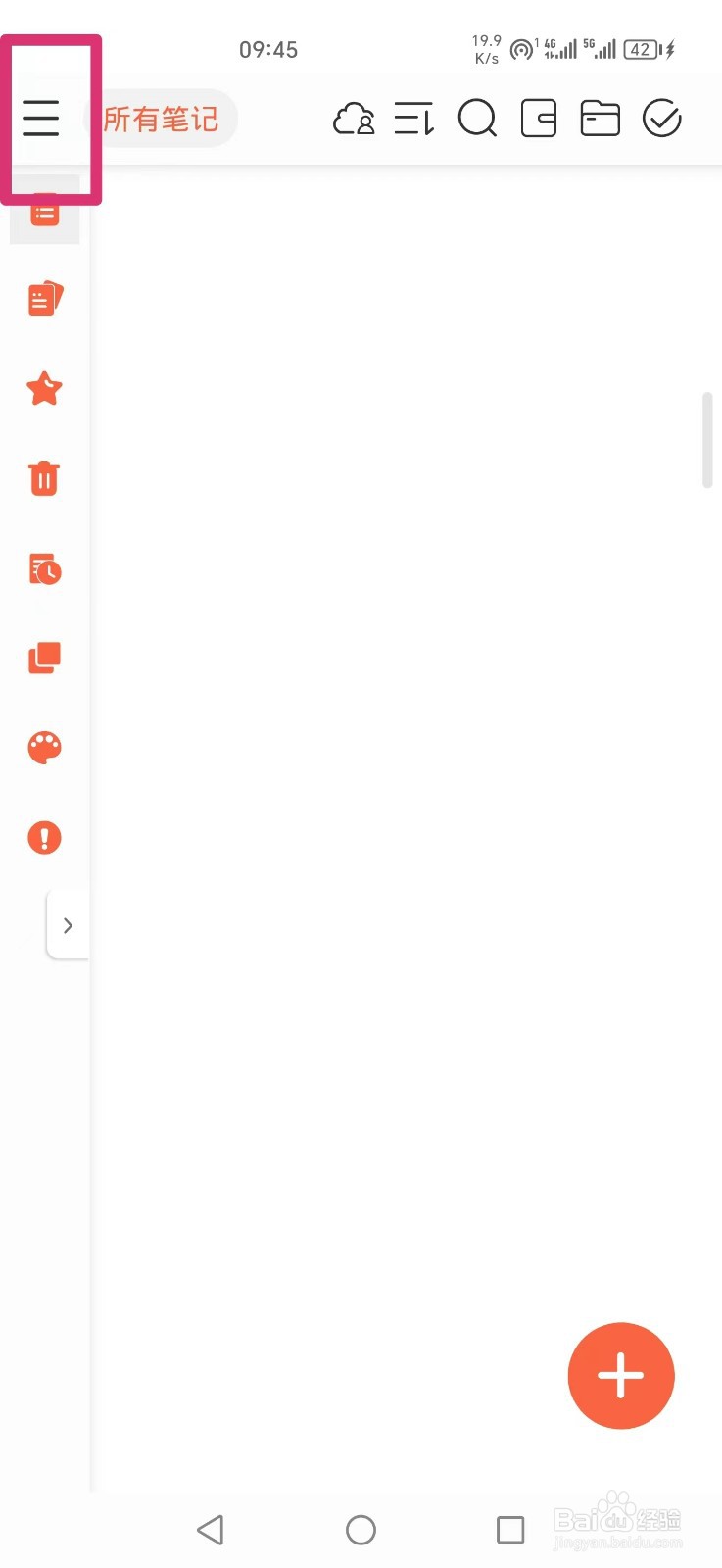Open the trash bin
The width and height of the screenshot is (722, 1568).
pyautogui.click(x=43, y=478)
